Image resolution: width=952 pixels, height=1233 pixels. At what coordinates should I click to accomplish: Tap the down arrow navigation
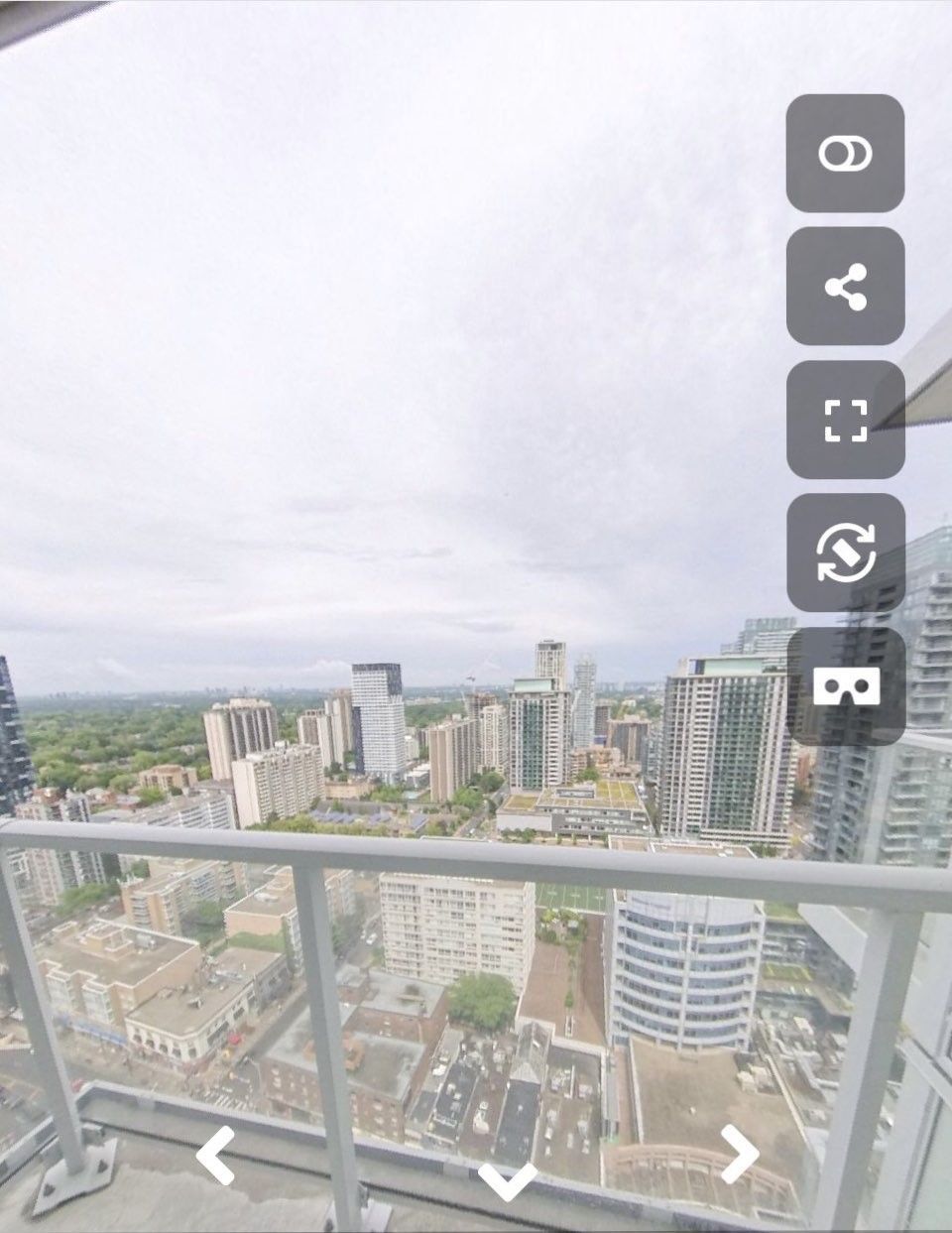point(507,1180)
